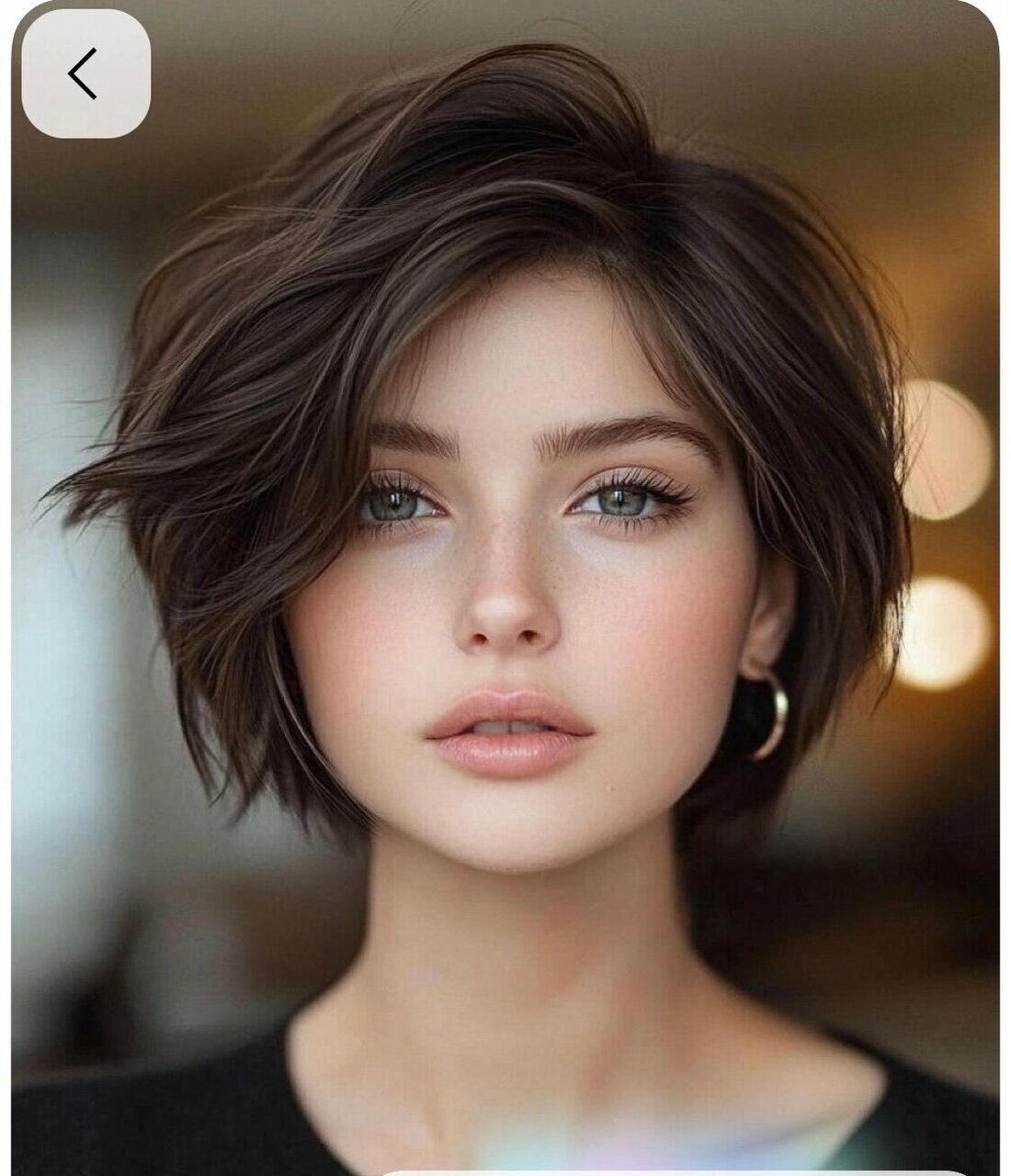Go back using the top-left arrow
The width and height of the screenshot is (1011, 1176).
pyautogui.click(x=85, y=74)
